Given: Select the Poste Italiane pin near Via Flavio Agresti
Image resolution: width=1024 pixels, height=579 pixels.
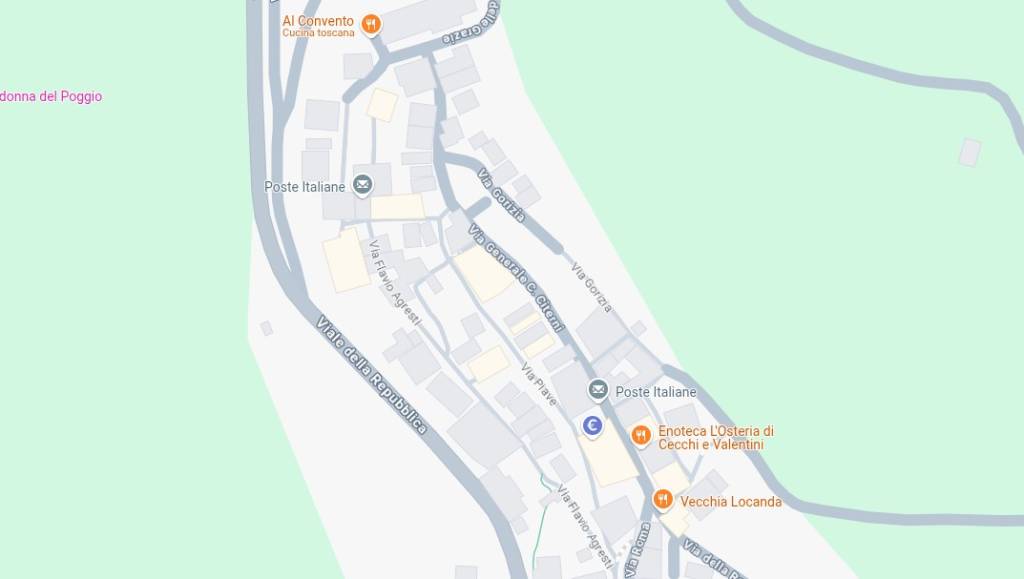Looking at the screenshot, I should point(362,185).
